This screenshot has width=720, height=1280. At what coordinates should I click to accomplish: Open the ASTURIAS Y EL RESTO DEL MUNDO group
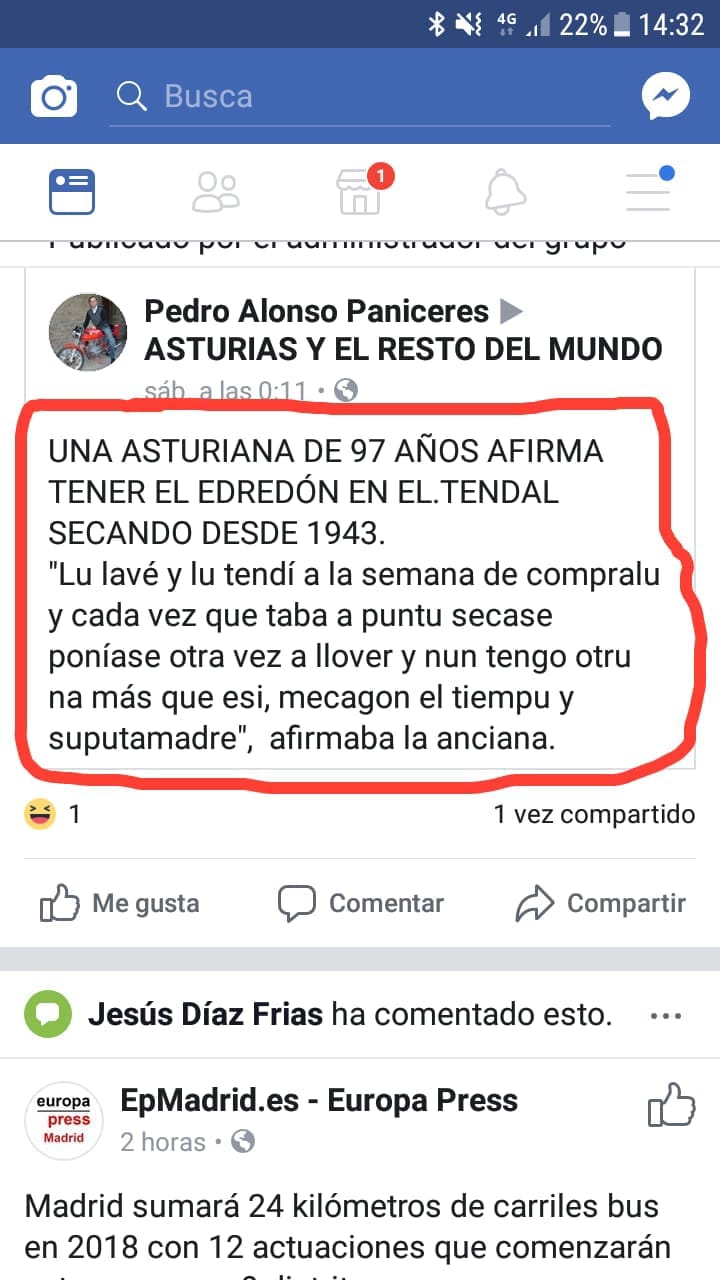[403, 349]
